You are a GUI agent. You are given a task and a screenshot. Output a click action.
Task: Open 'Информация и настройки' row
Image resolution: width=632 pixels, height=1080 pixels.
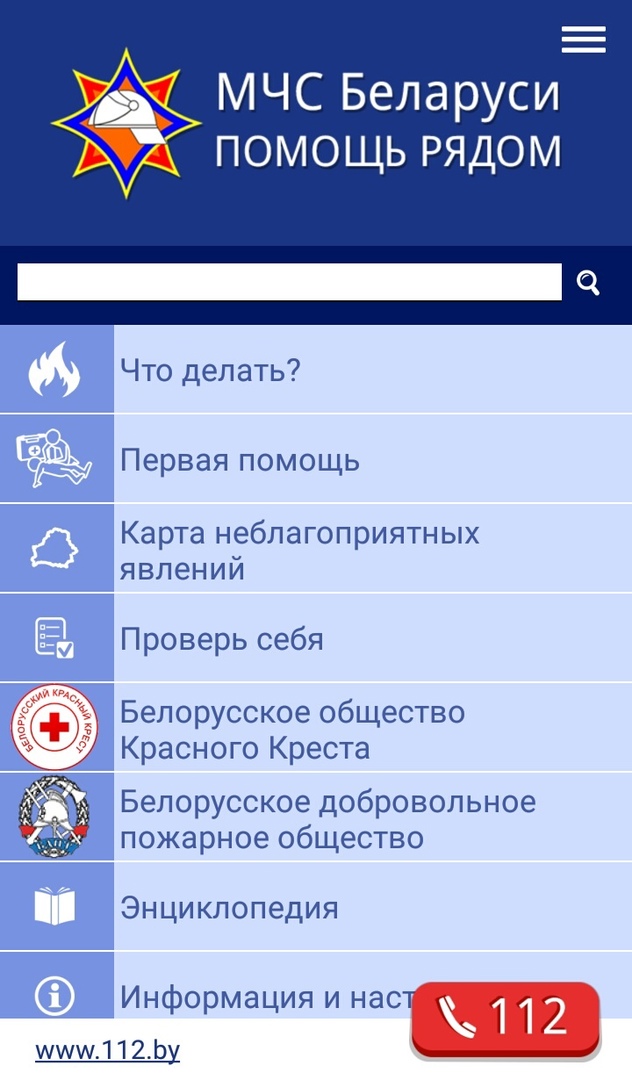click(250, 995)
